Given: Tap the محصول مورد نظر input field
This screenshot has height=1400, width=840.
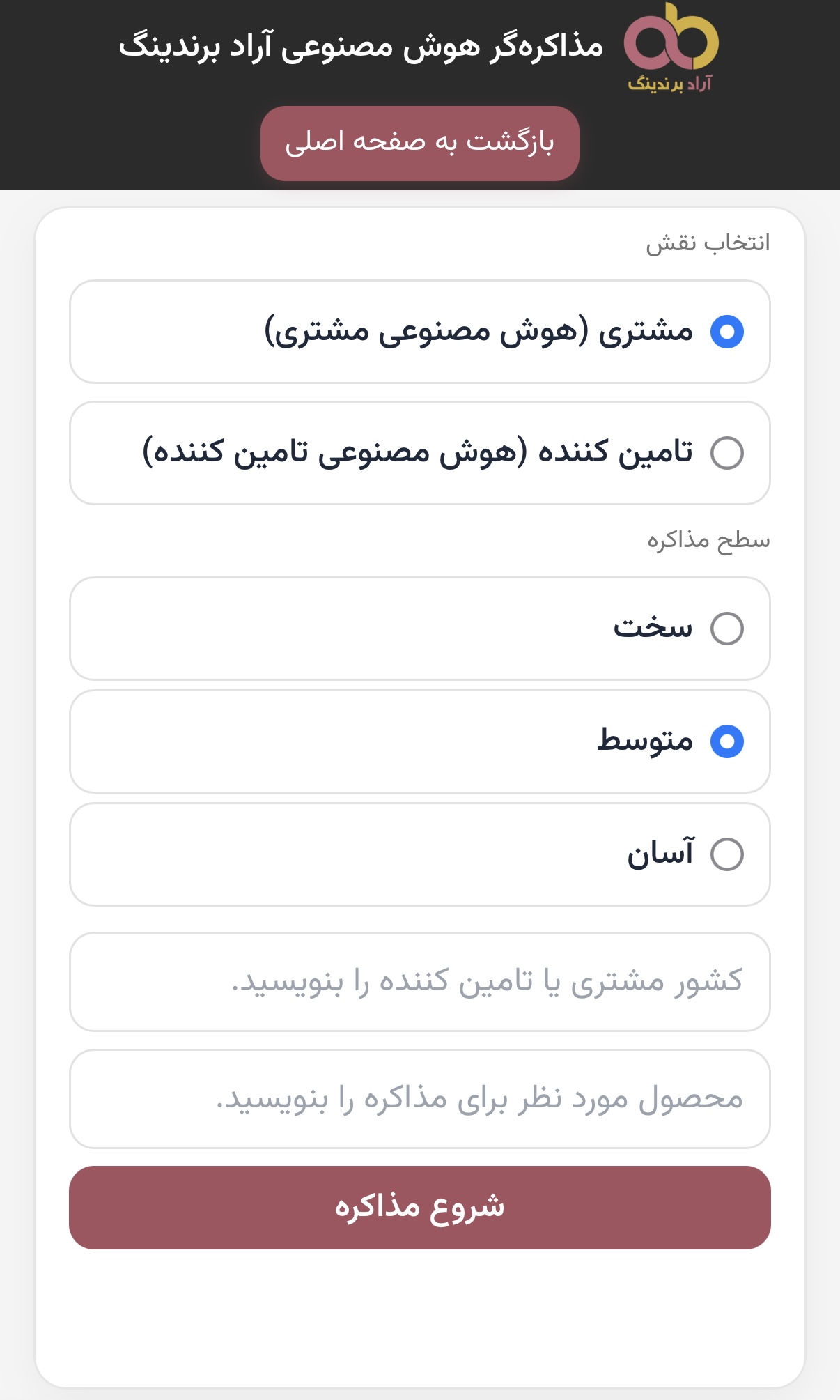Looking at the screenshot, I should 419,1099.
